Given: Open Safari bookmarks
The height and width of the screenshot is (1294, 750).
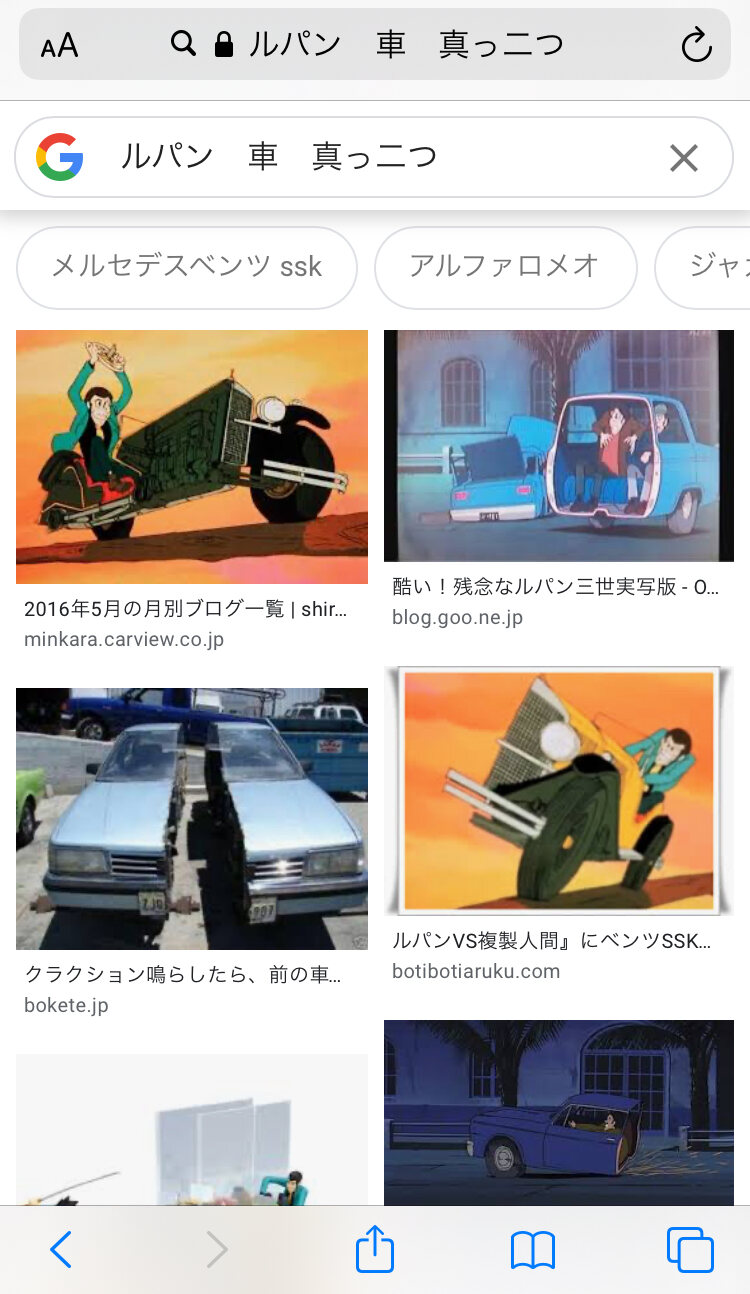Looking at the screenshot, I should [532, 1250].
